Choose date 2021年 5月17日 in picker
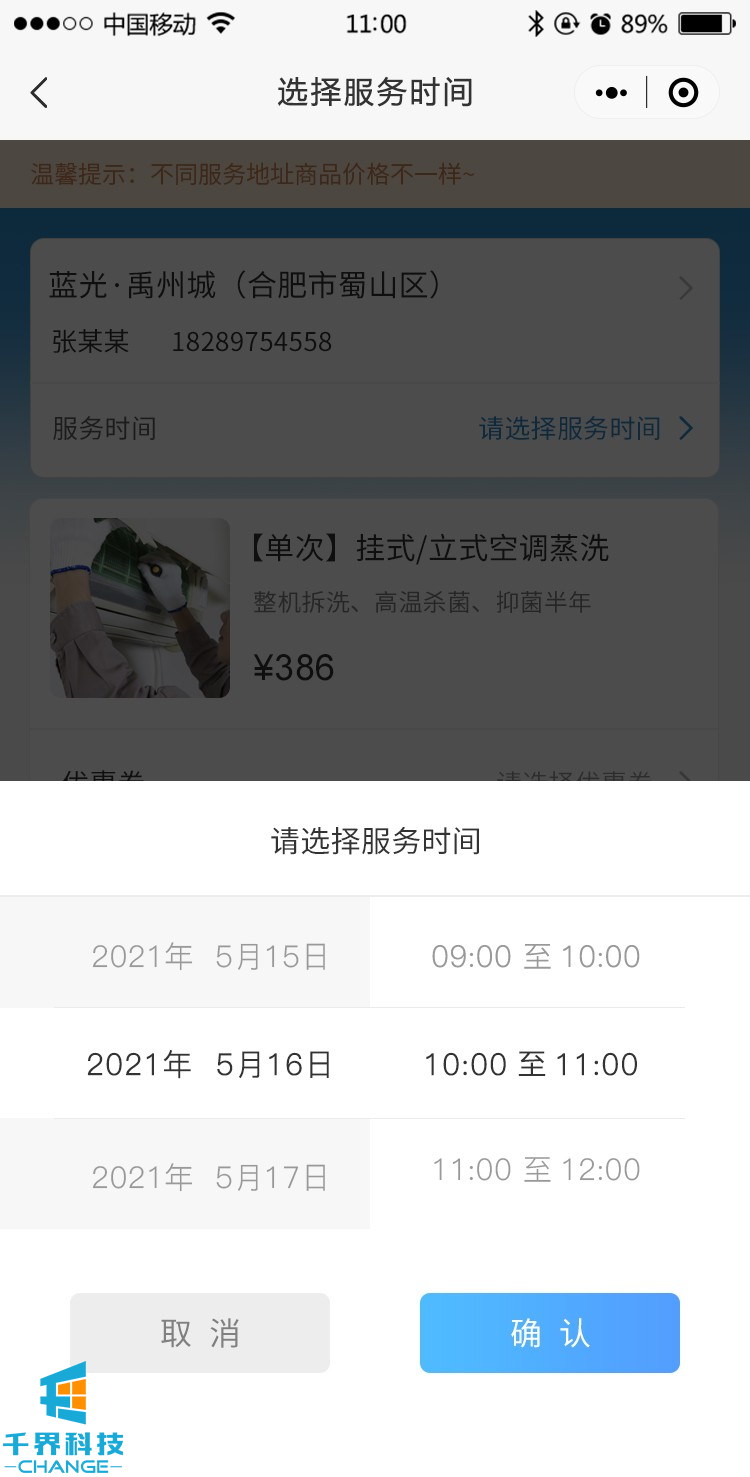This screenshot has width=750, height=1477. pos(210,1177)
